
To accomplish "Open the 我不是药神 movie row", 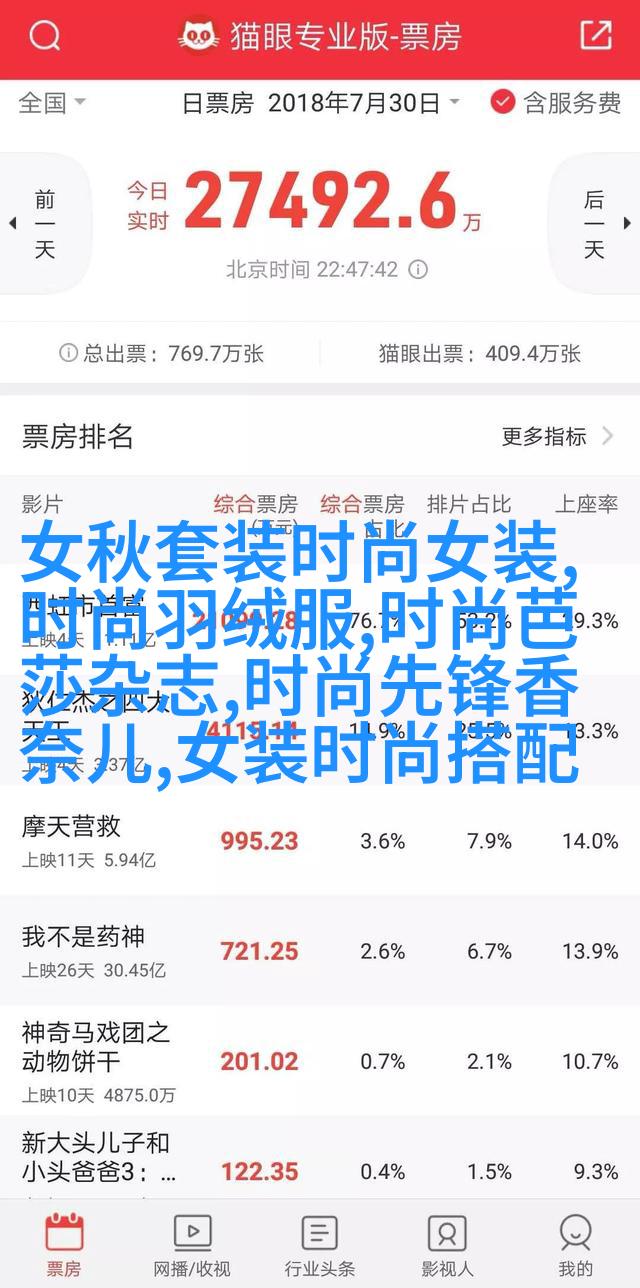I will pyautogui.click(x=320, y=950).
